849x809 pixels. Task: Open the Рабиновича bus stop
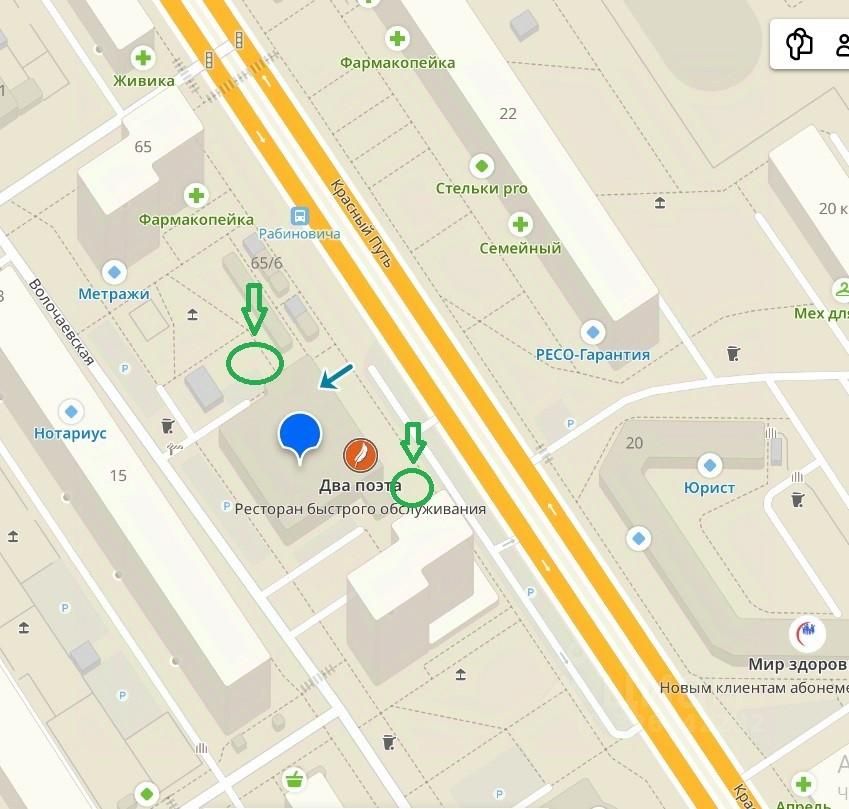(298, 216)
